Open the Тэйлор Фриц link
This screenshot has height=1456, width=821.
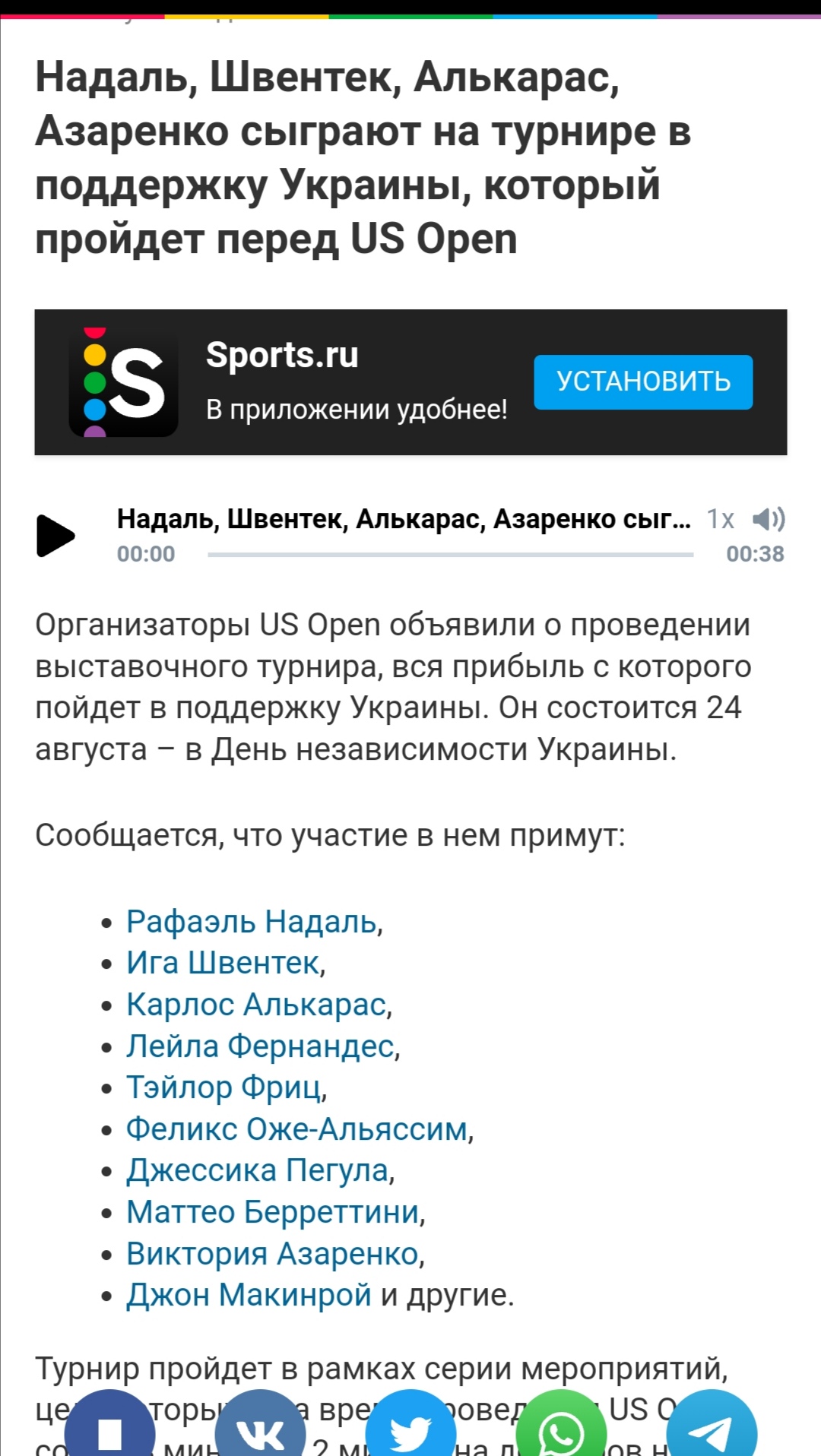click(x=223, y=1087)
